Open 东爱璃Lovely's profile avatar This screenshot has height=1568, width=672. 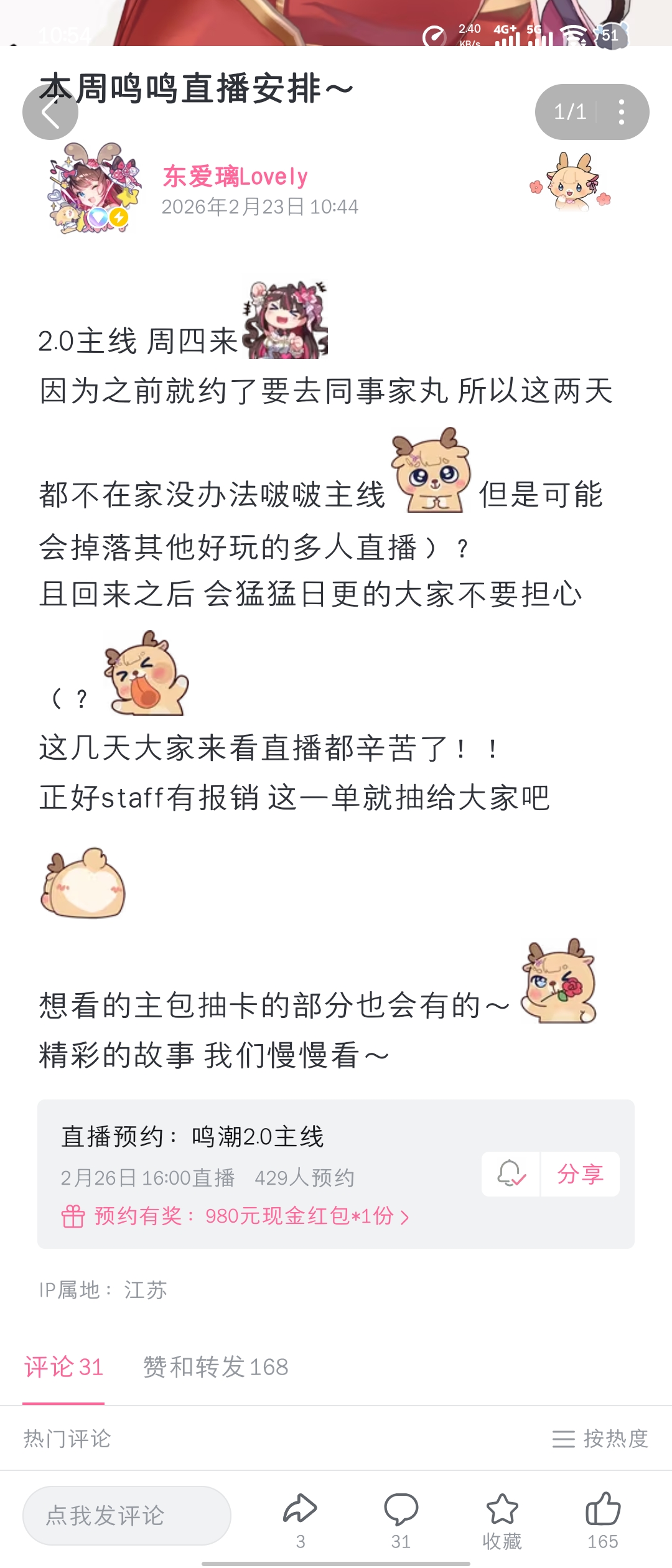click(93, 189)
